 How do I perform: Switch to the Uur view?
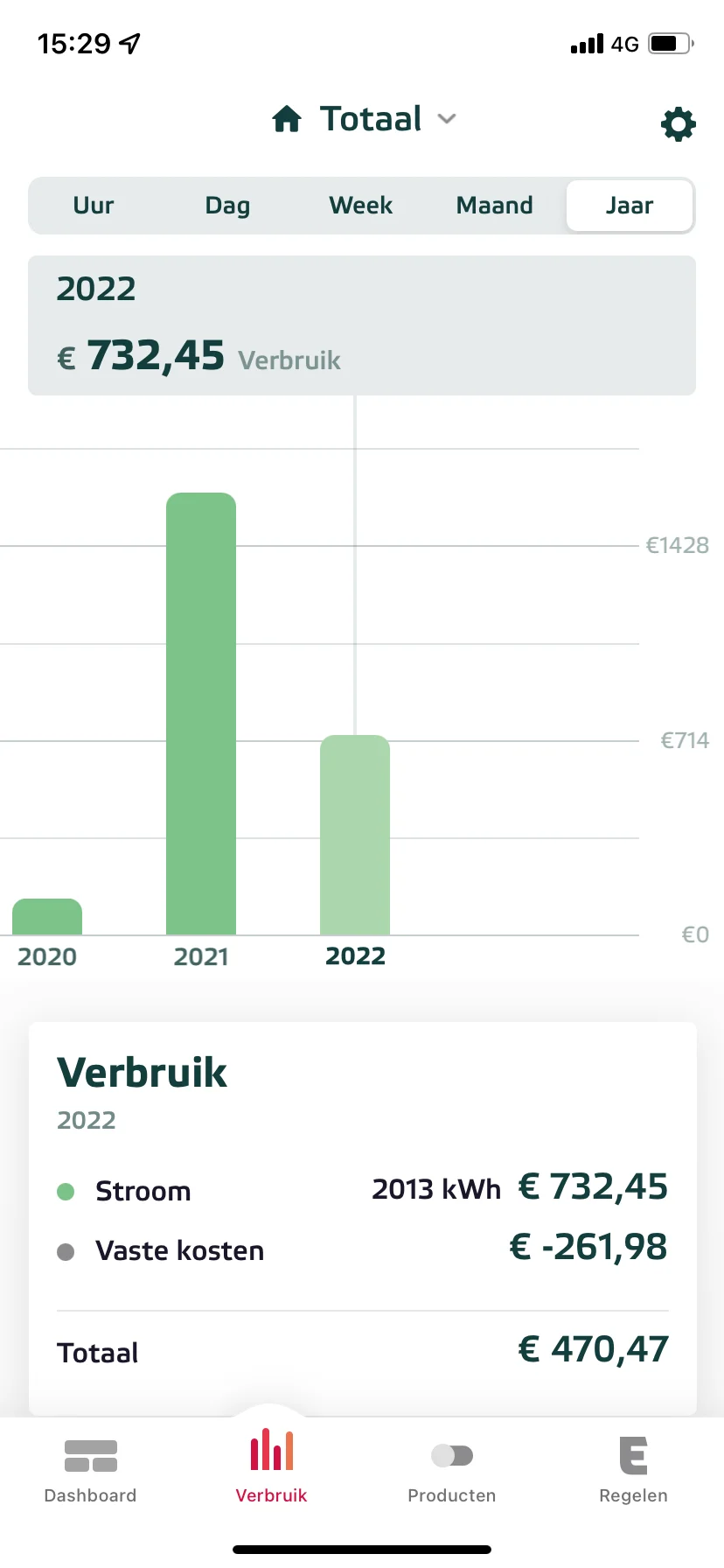click(94, 206)
